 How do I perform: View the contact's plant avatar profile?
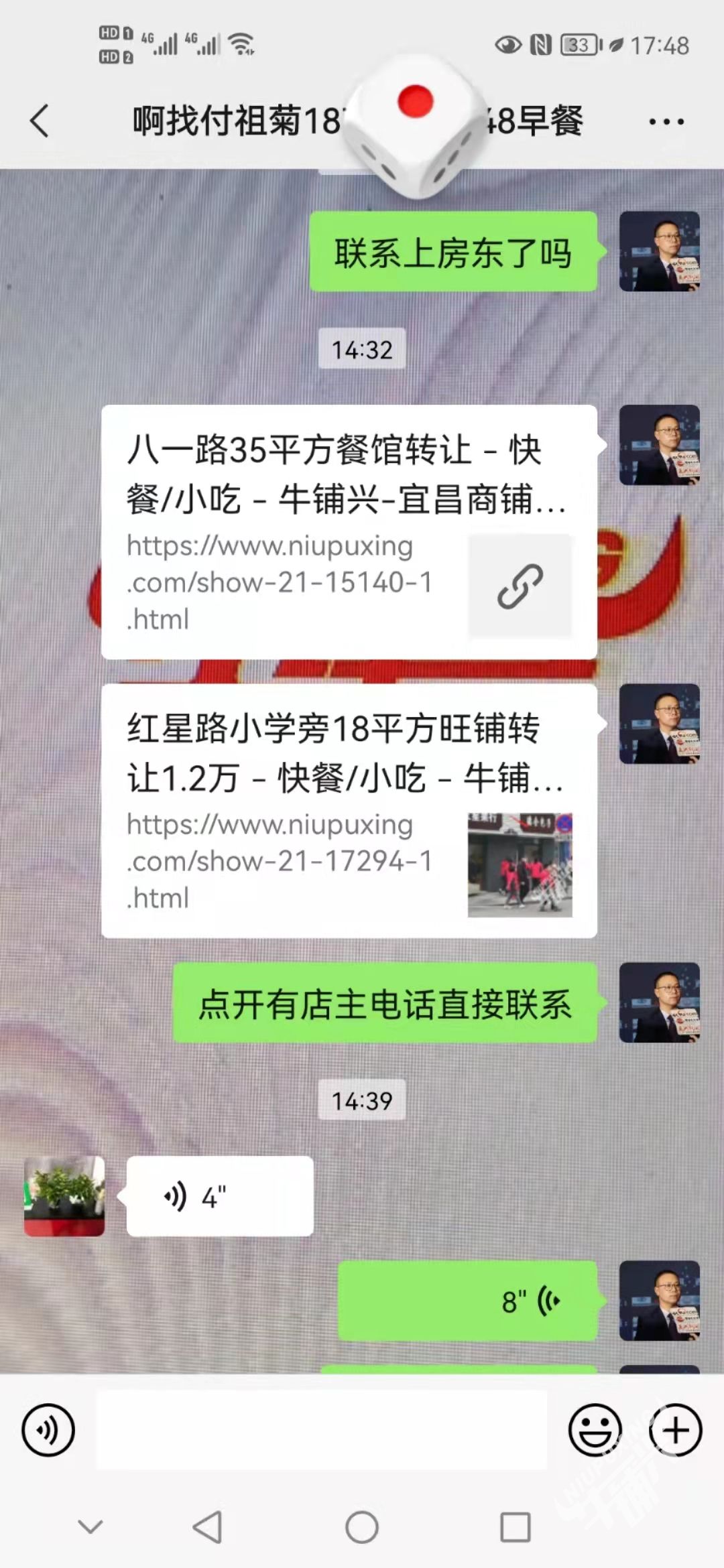click(x=64, y=1196)
